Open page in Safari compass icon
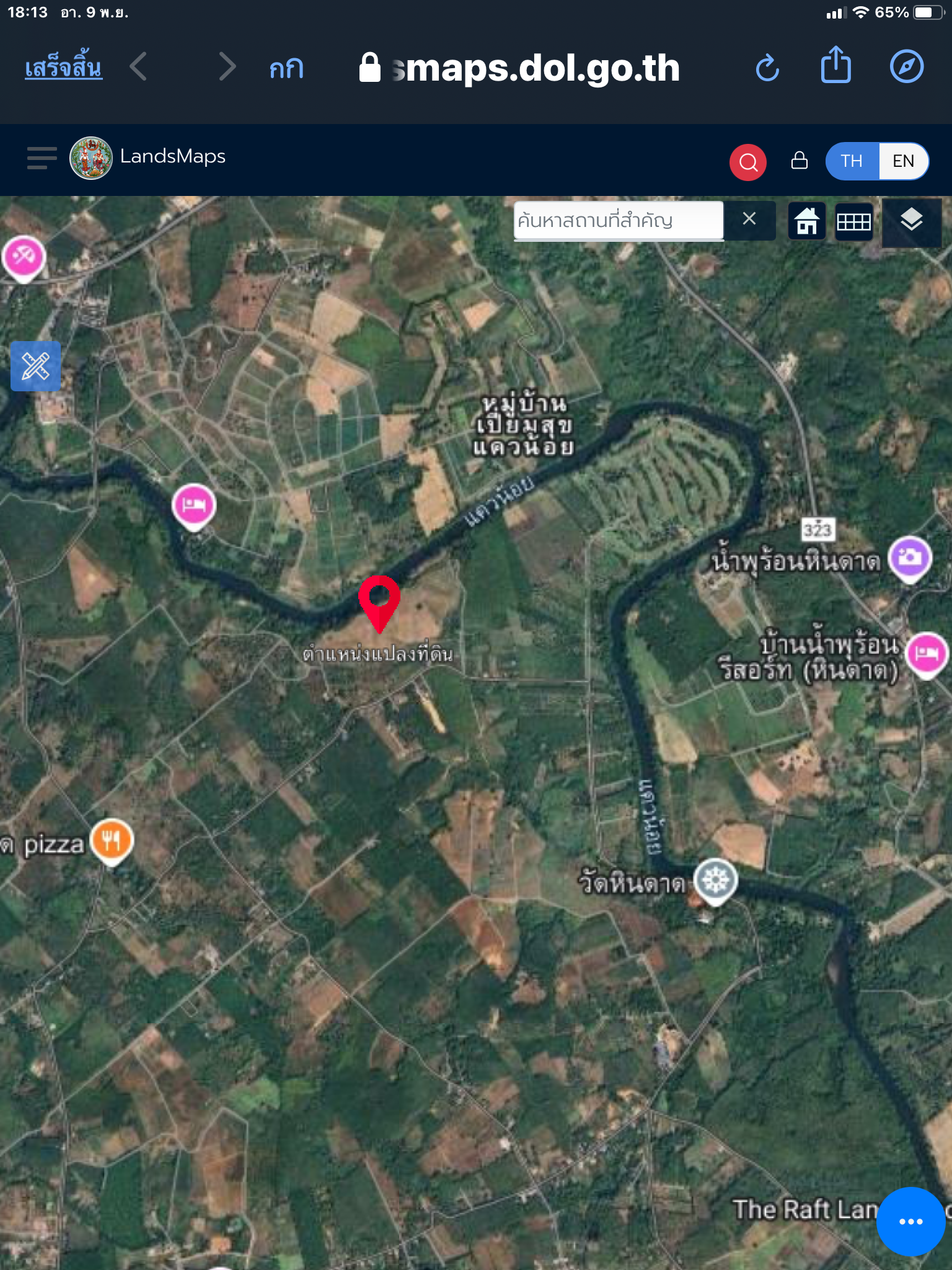Screen dimensions: 952x1270 [x=906, y=66]
